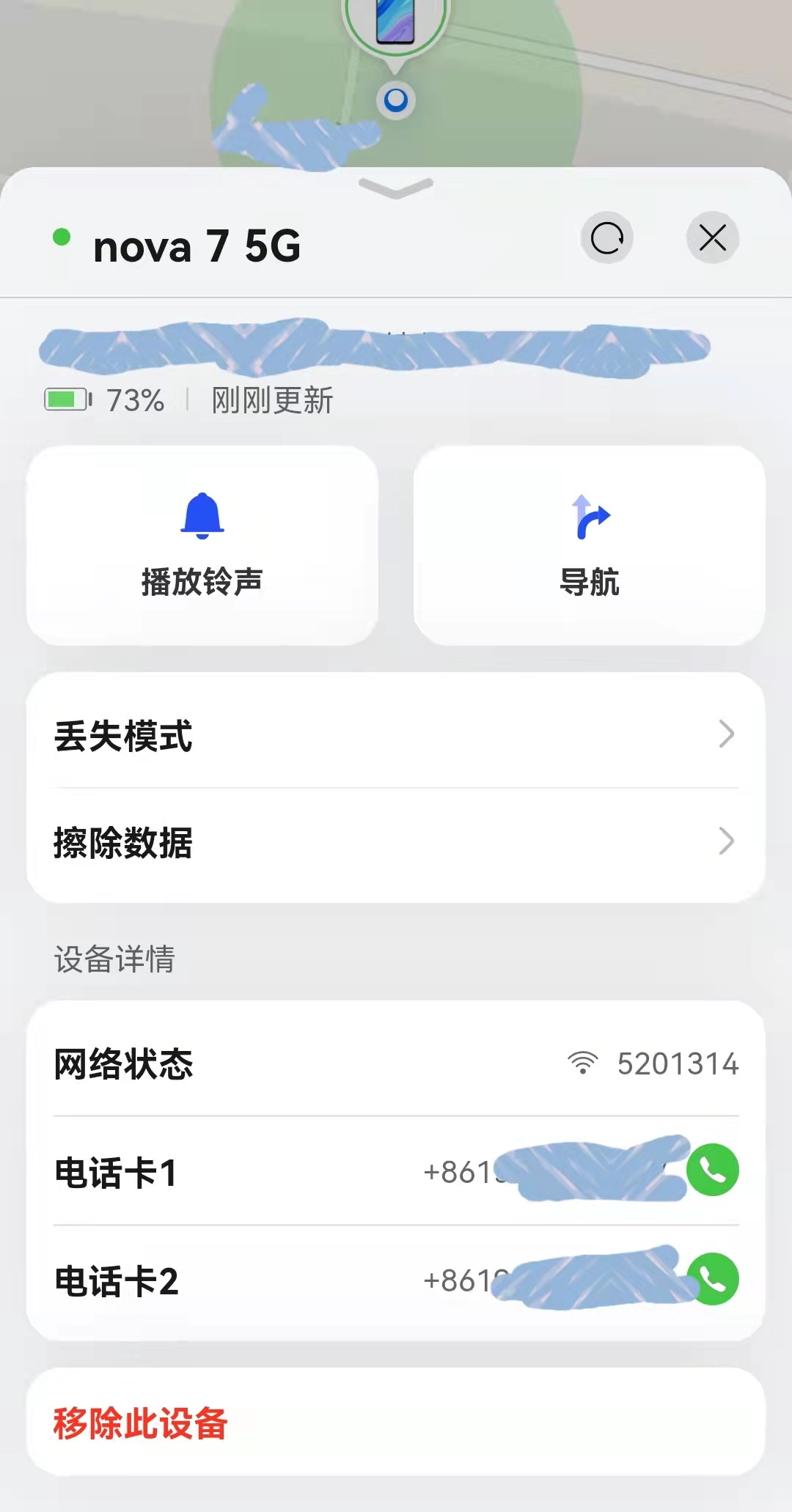792x1512 pixels.
Task: Collapse the panel using the down chevron
Action: click(395, 189)
